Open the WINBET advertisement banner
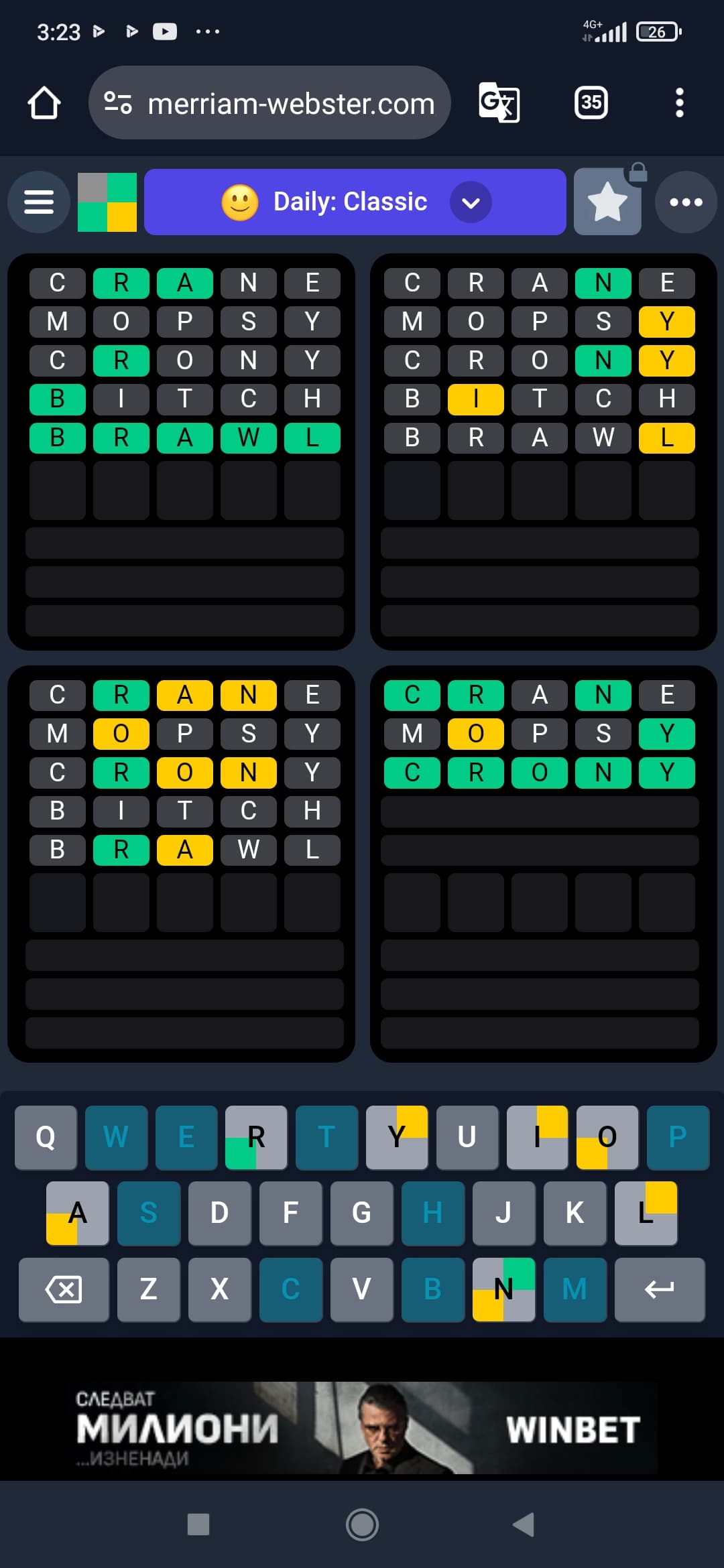Viewport: 724px width, 1568px height. click(x=362, y=1427)
